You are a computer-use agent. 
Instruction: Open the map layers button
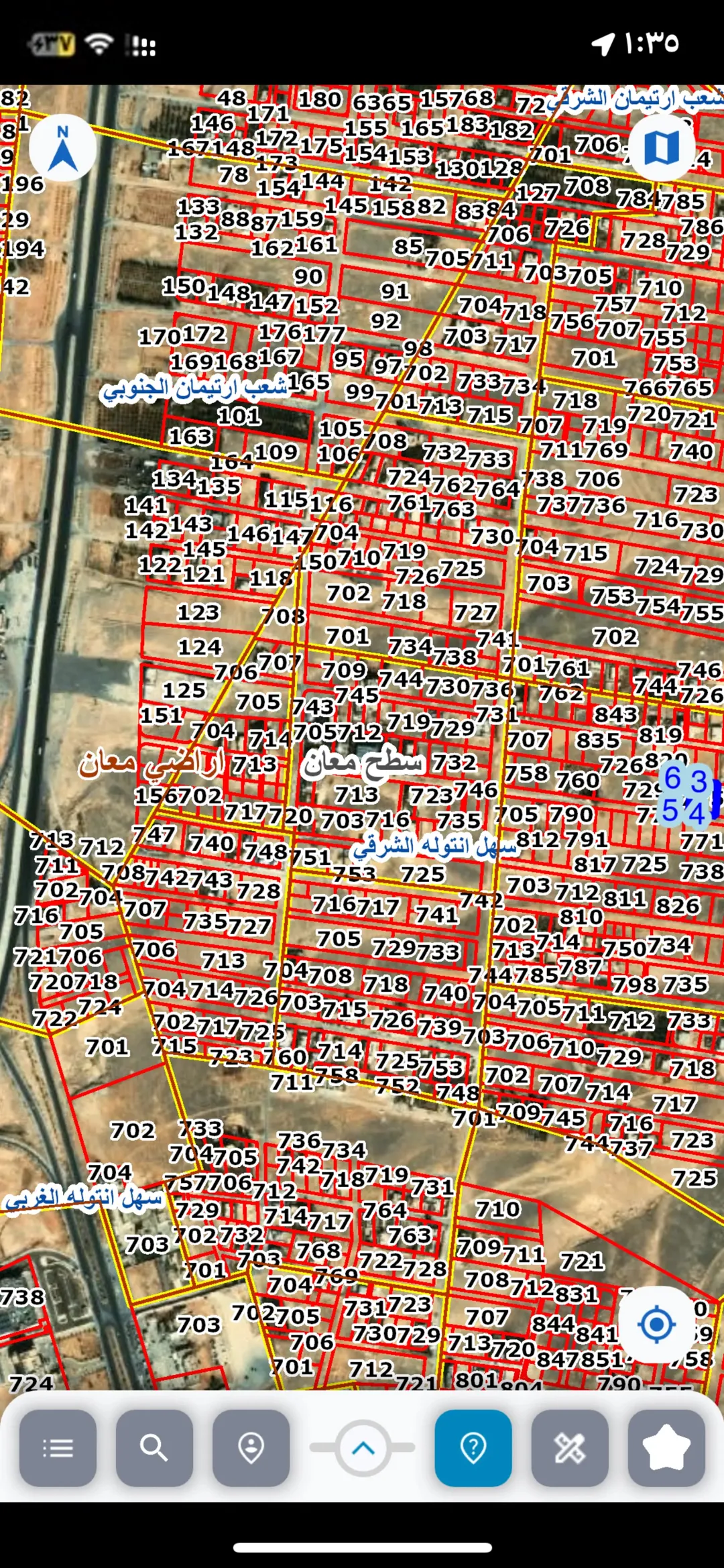click(x=661, y=148)
